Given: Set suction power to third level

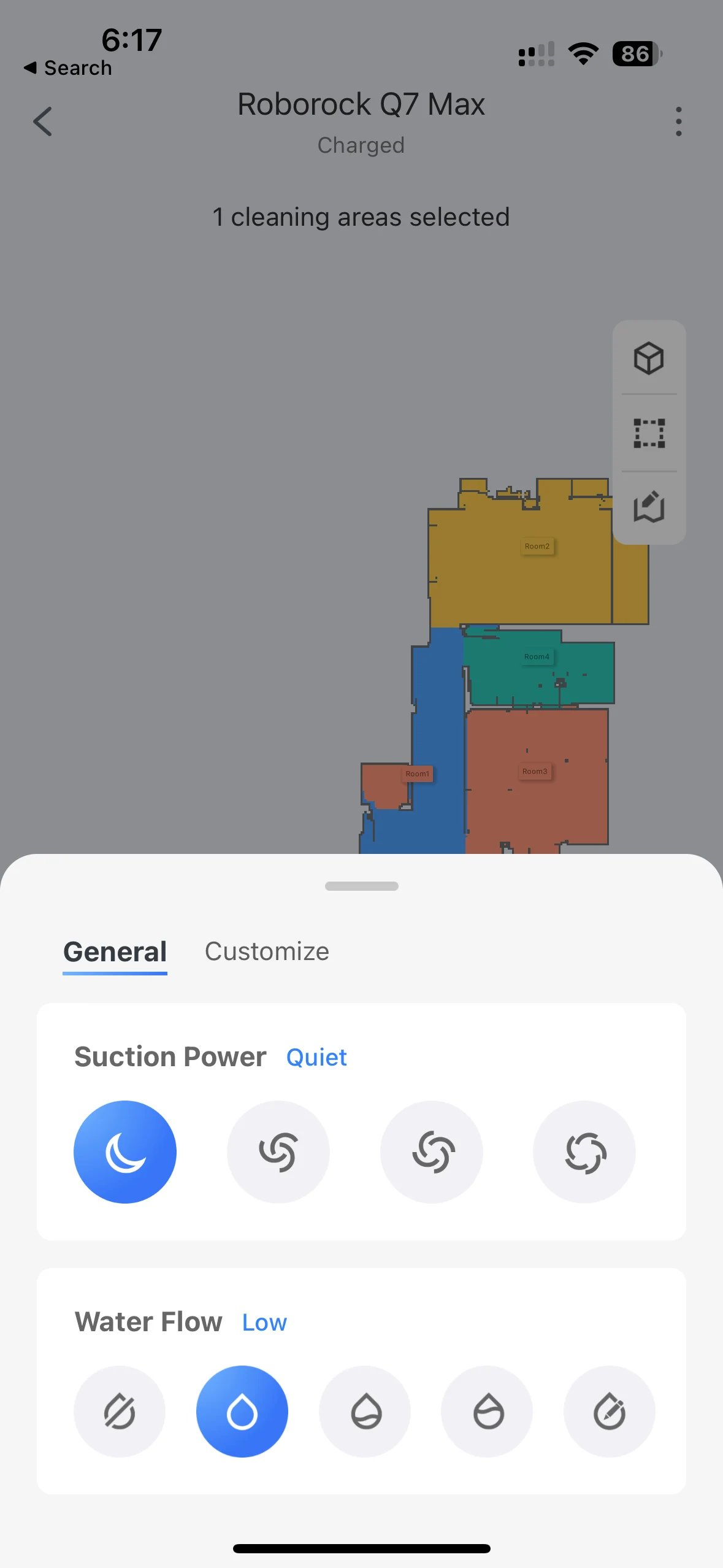Looking at the screenshot, I should (x=431, y=1152).
